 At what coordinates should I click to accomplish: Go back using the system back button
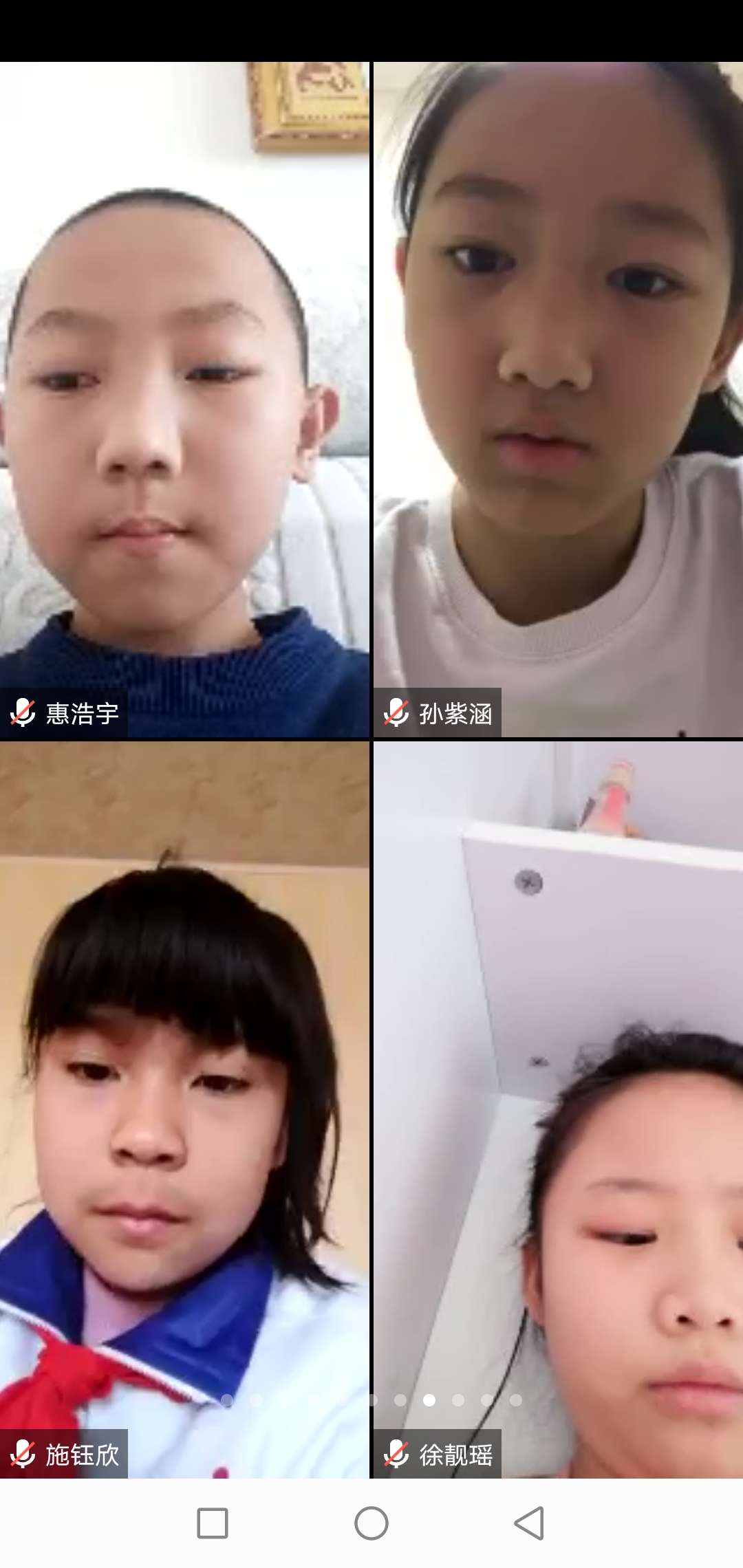[x=529, y=1523]
